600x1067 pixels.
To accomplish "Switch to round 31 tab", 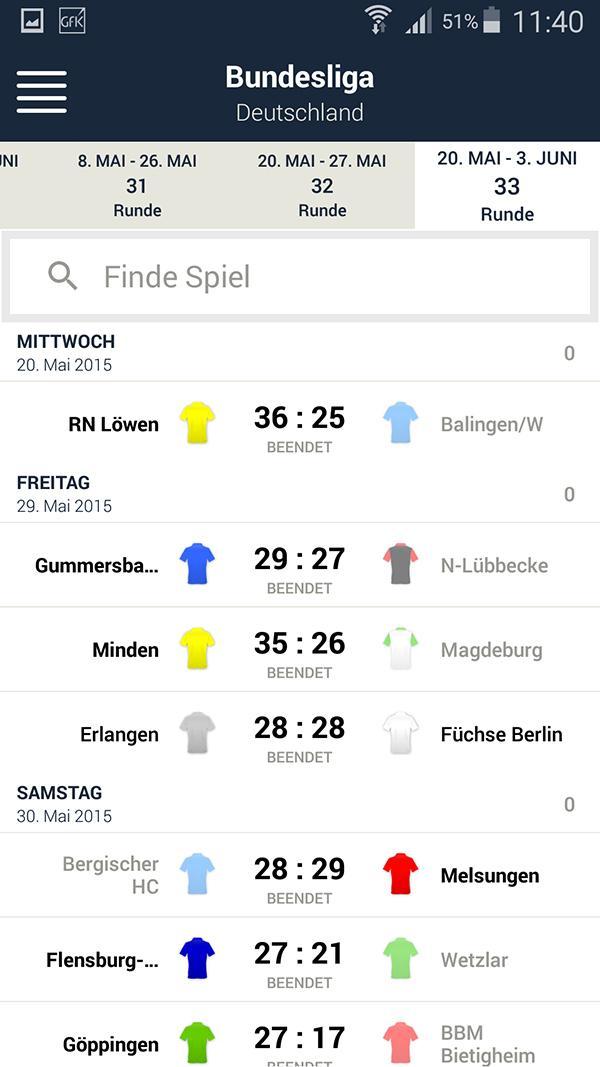I will point(137,185).
